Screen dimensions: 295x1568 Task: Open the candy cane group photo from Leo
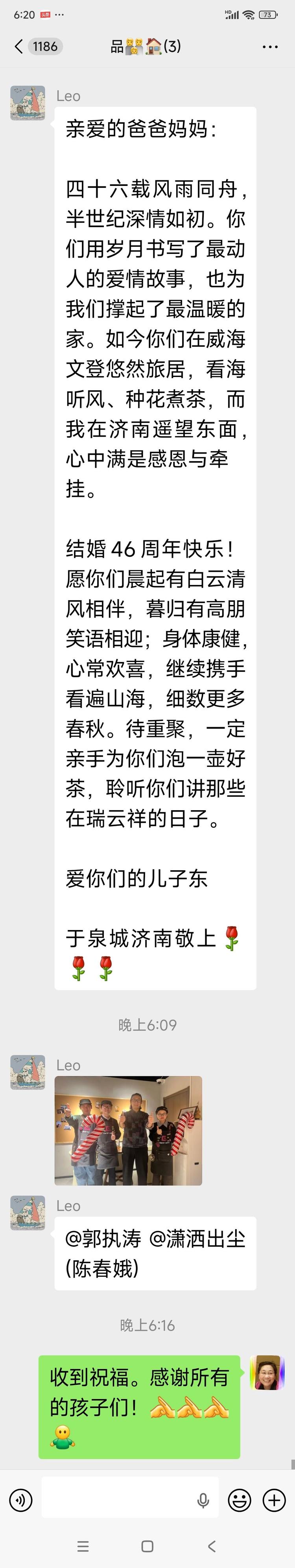(128, 1131)
